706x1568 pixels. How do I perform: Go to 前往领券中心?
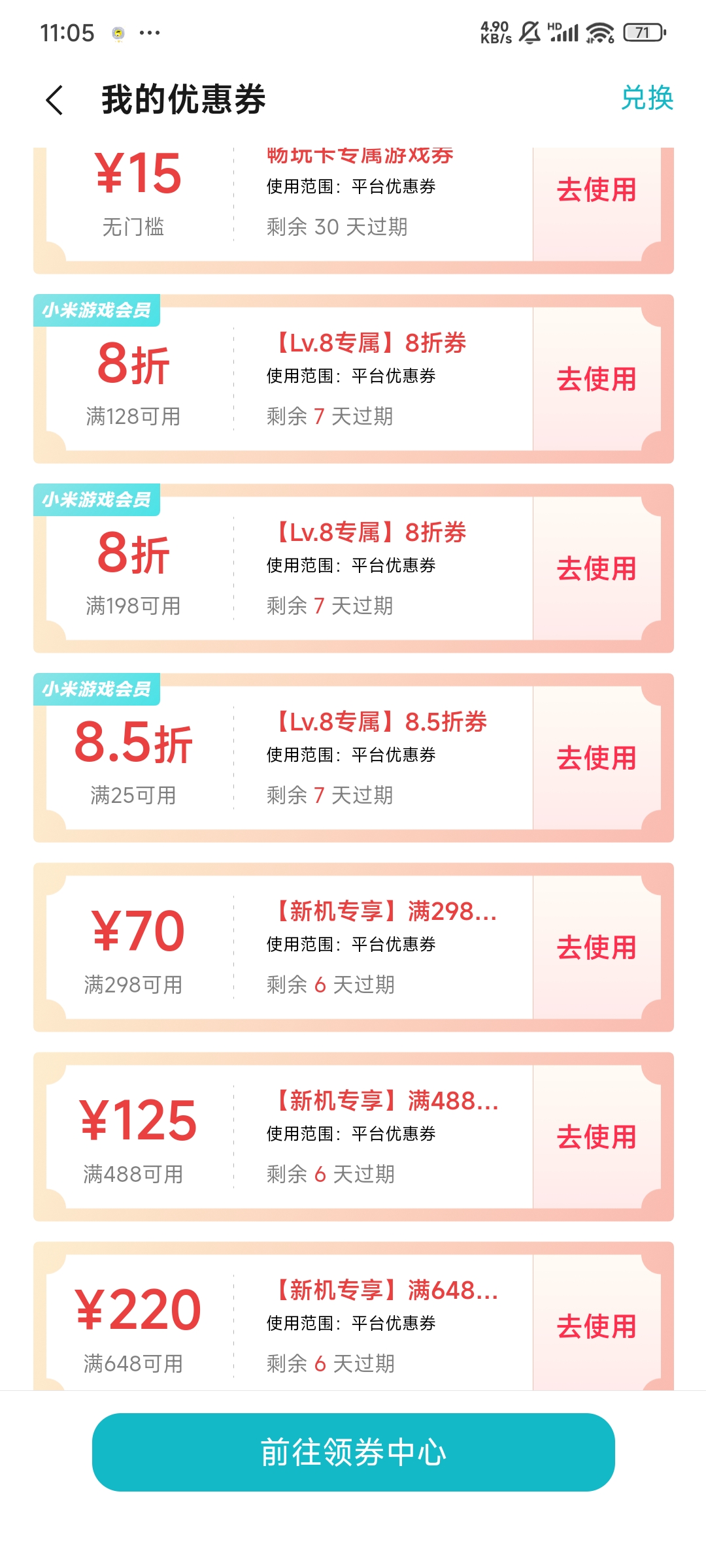click(353, 1452)
